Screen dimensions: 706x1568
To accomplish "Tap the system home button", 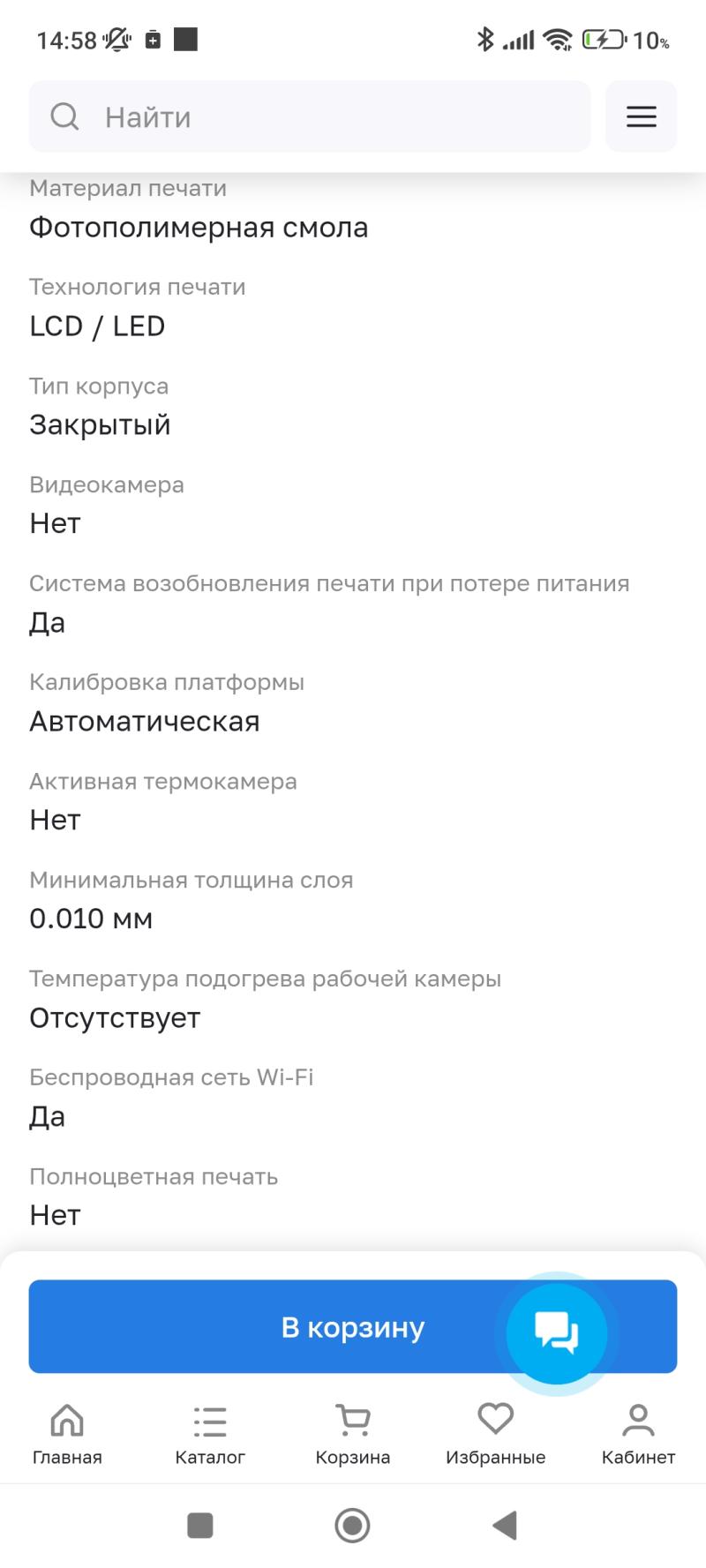I will 352,1525.
